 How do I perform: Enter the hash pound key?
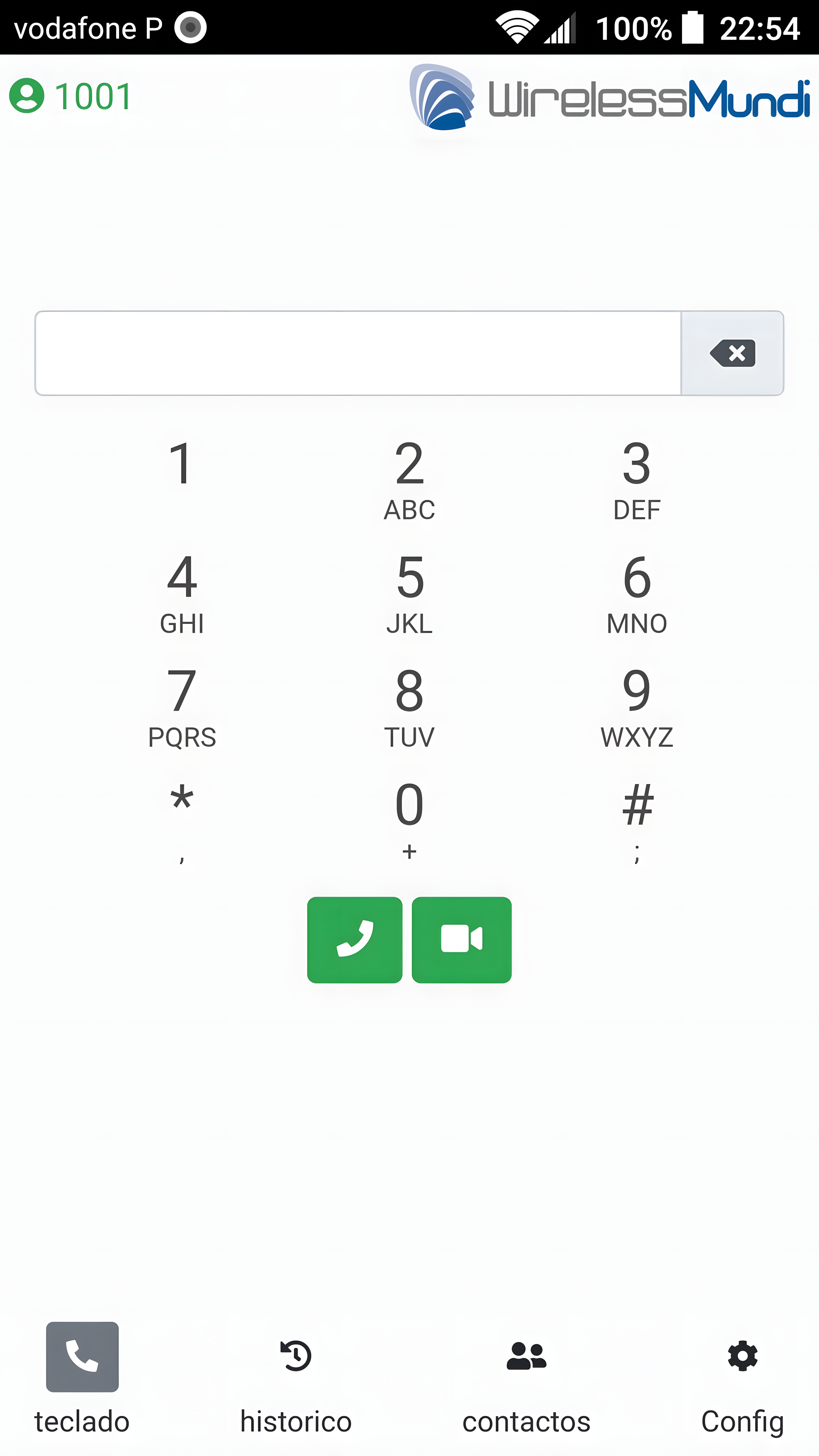tap(637, 821)
